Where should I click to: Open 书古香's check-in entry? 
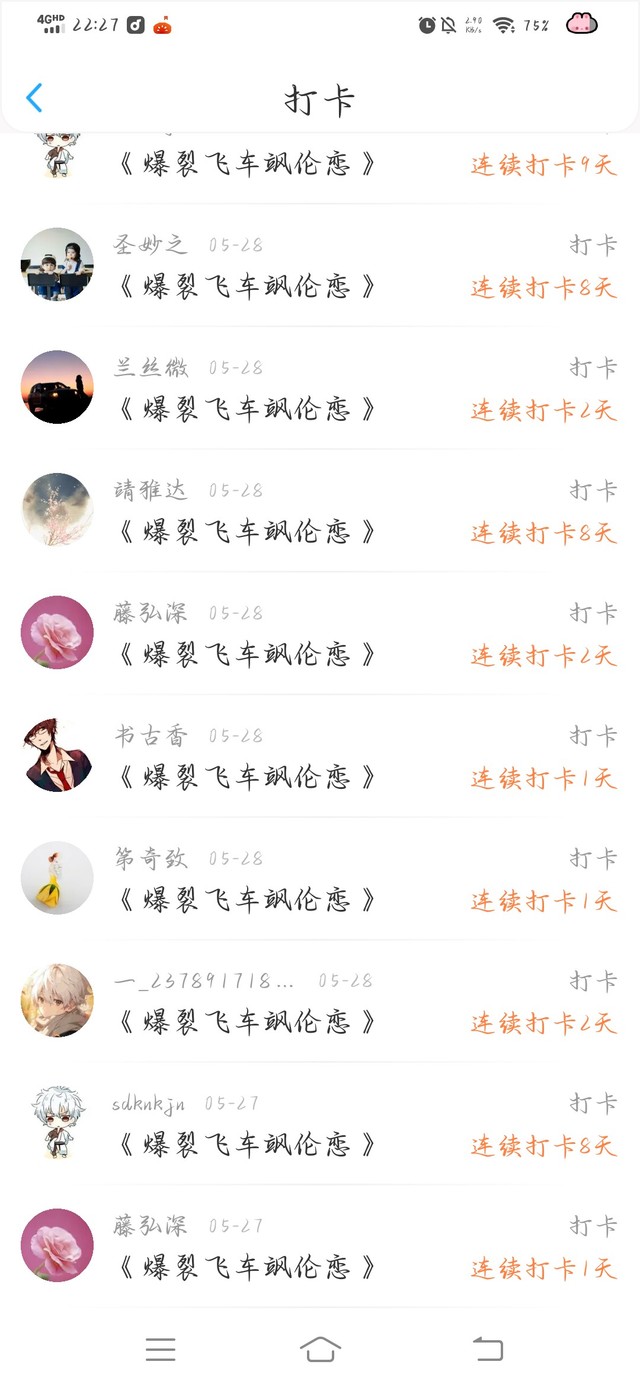(320, 755)
